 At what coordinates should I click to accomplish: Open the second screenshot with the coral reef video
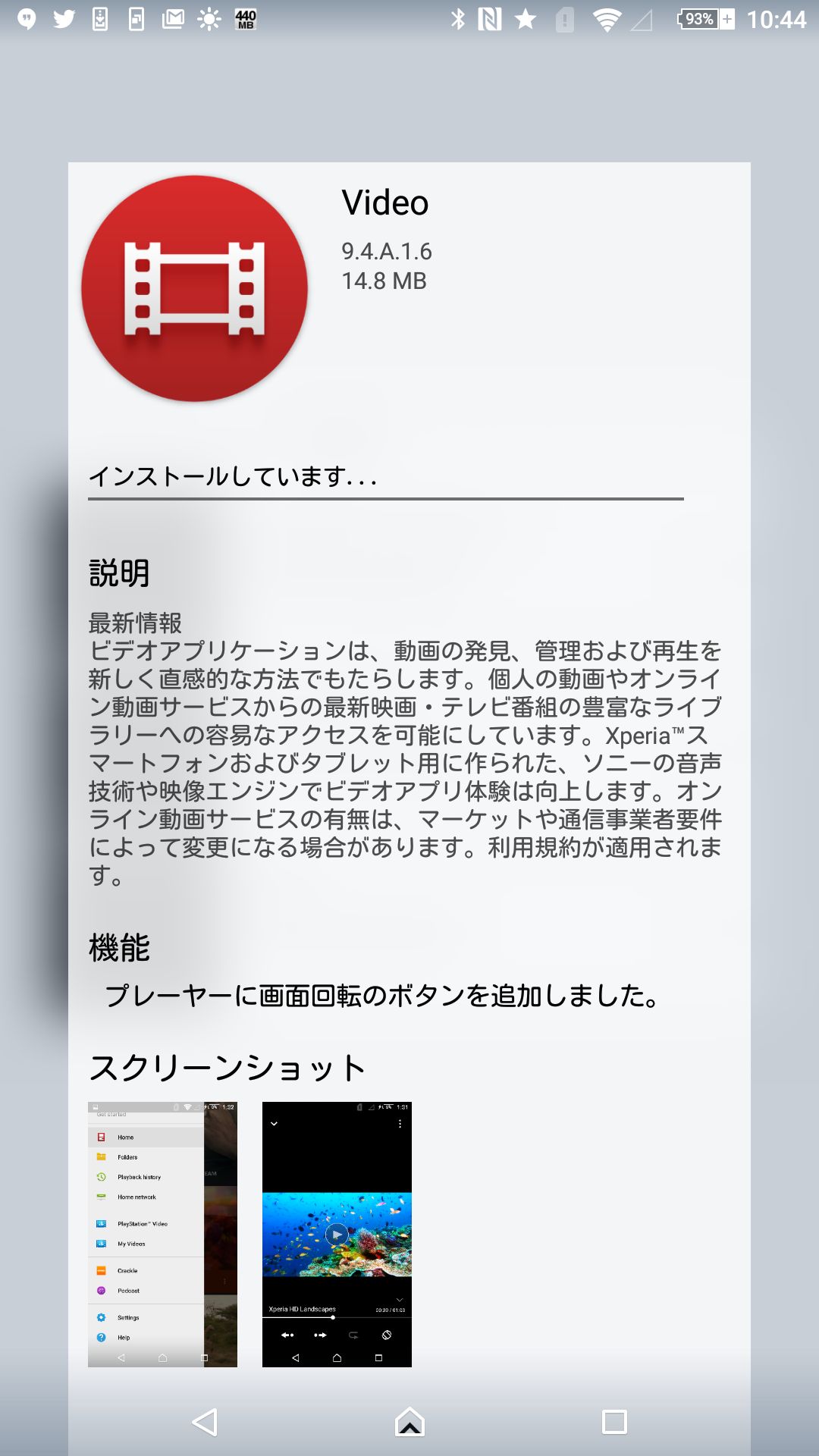[x=337, y=1234]
